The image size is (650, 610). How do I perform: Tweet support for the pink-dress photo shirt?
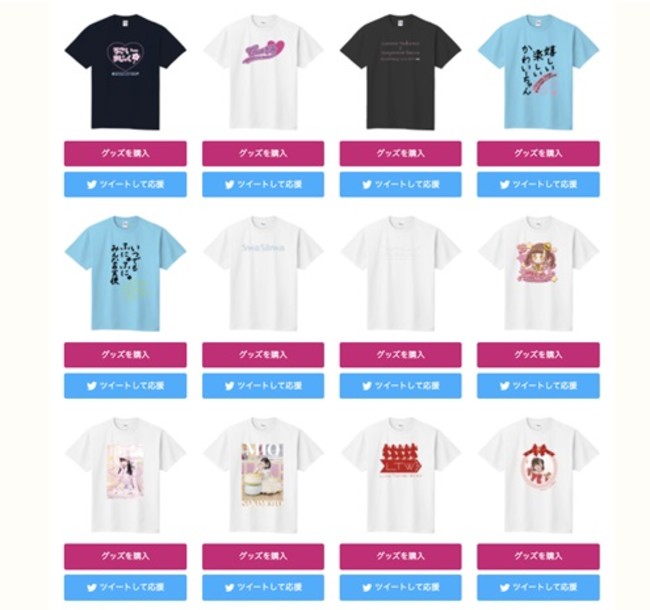(x=125, y=587)
